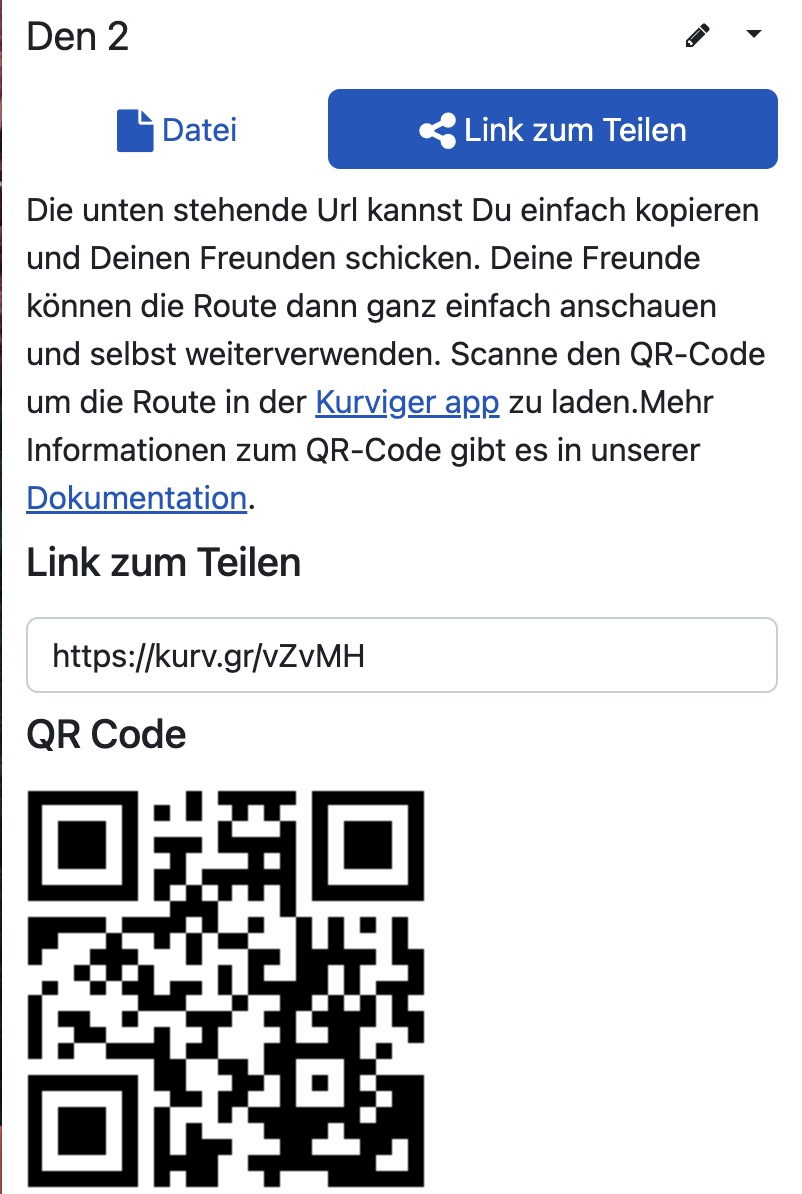802x1194 pixels.
Task: Switch to the Datei tab
Action: tap(177, 130)
